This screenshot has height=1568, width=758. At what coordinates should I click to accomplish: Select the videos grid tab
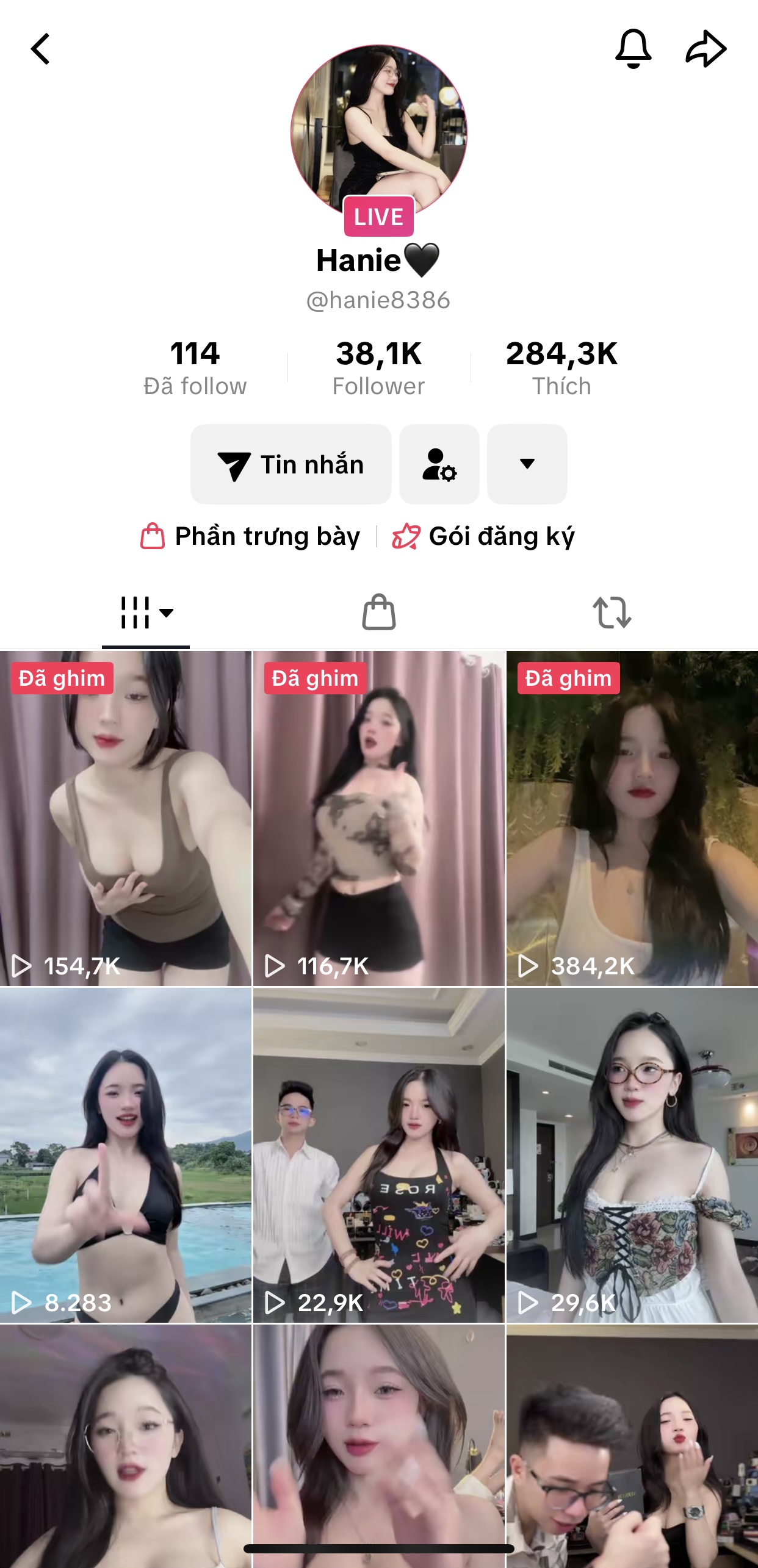146,613
